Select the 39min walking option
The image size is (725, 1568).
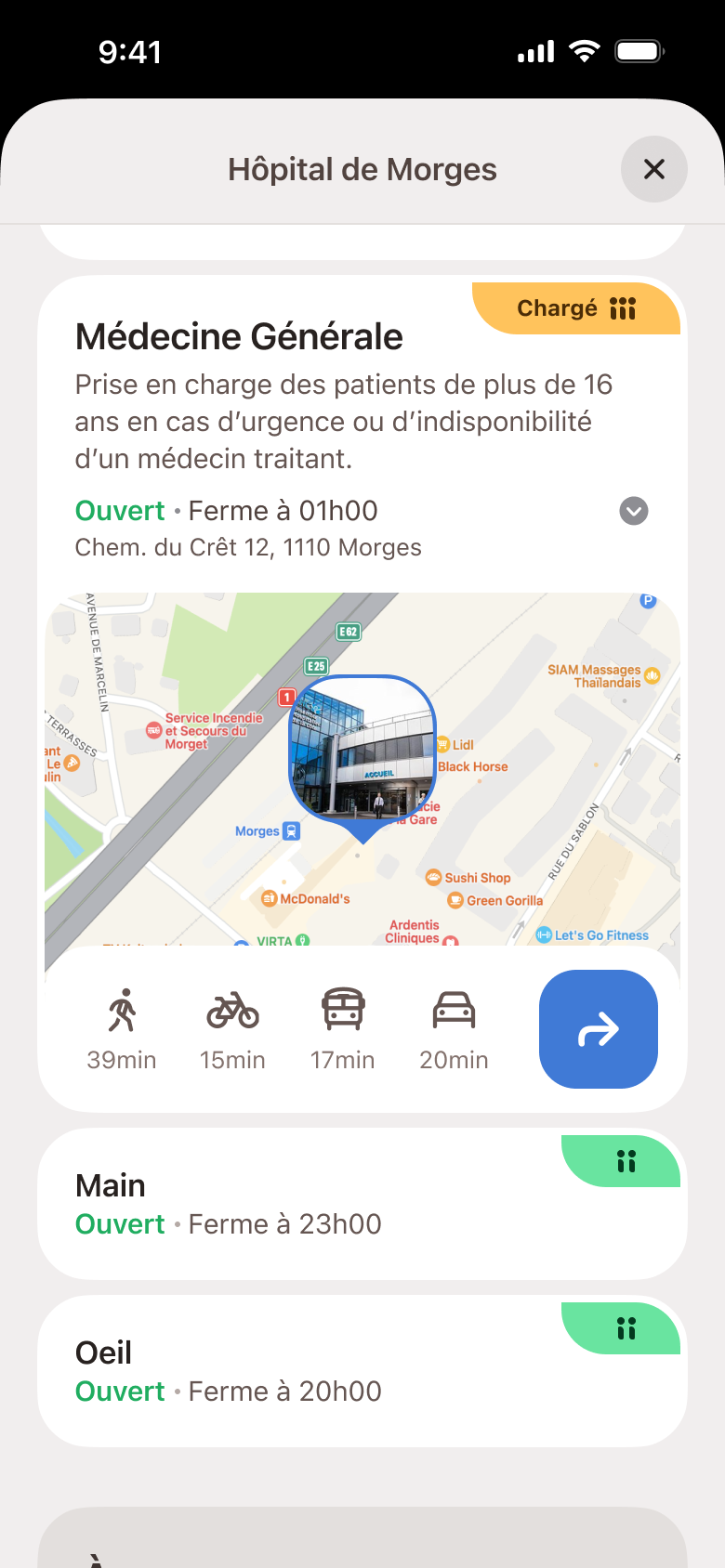click(122, 1029)
